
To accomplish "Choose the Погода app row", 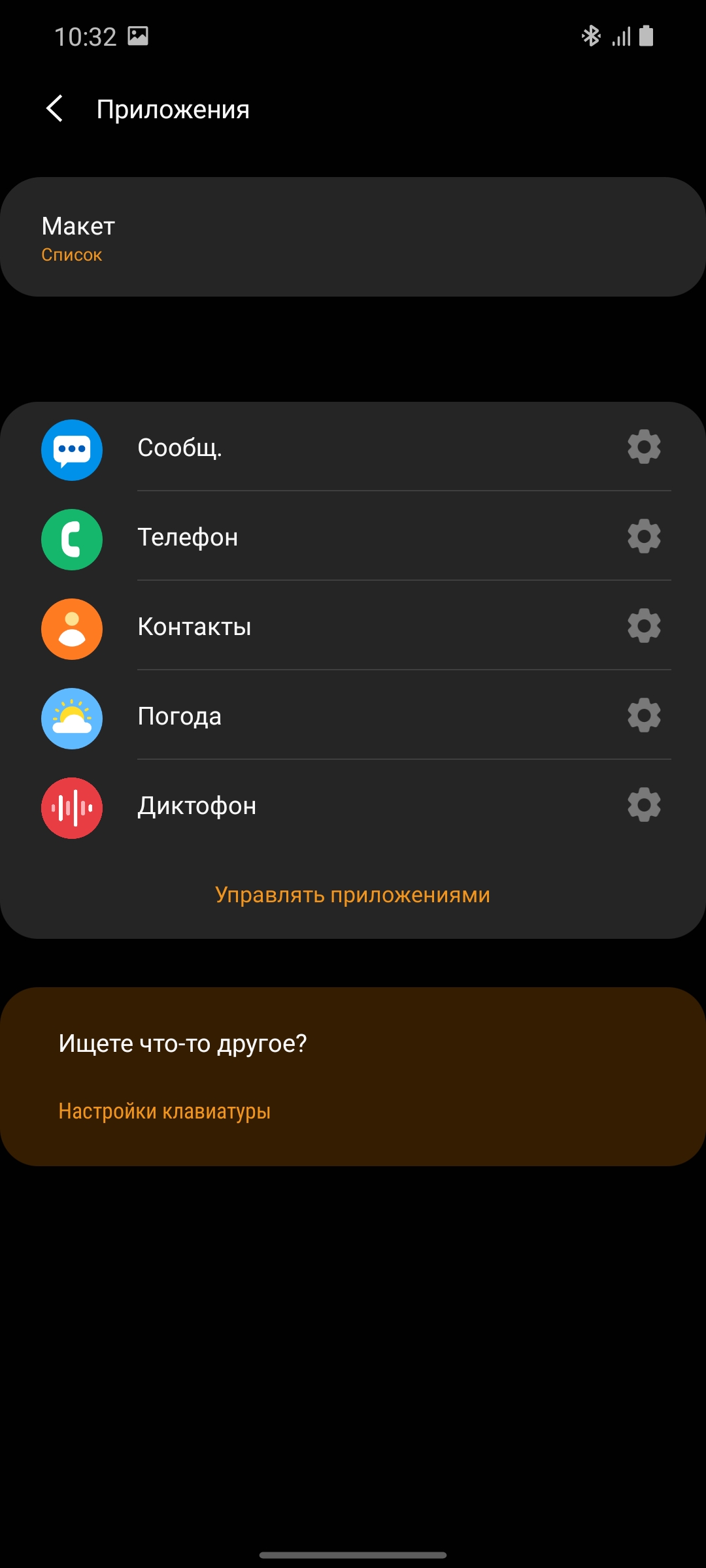I will (x=327, y=717).
